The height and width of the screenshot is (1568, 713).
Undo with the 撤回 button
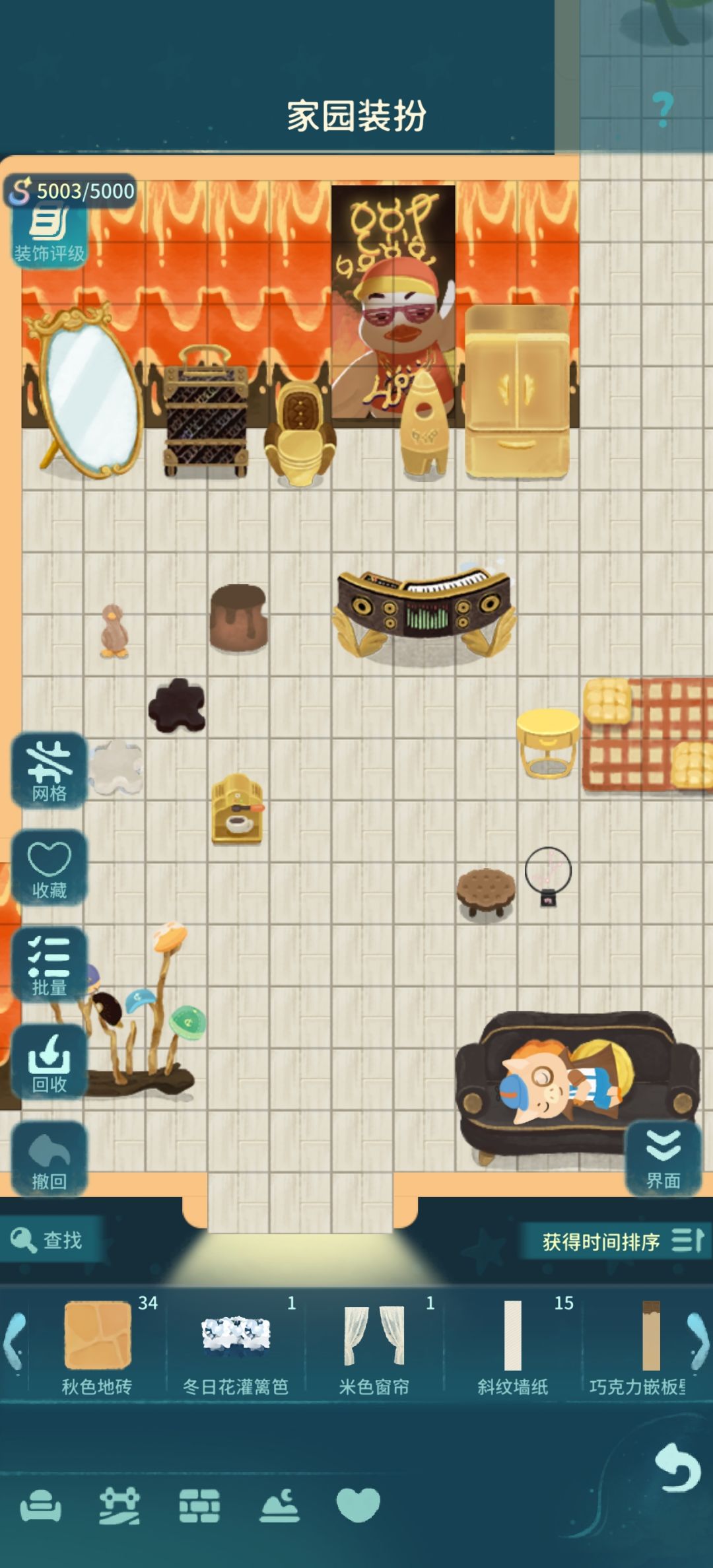pyautogui.click(x=50, y=1159)
